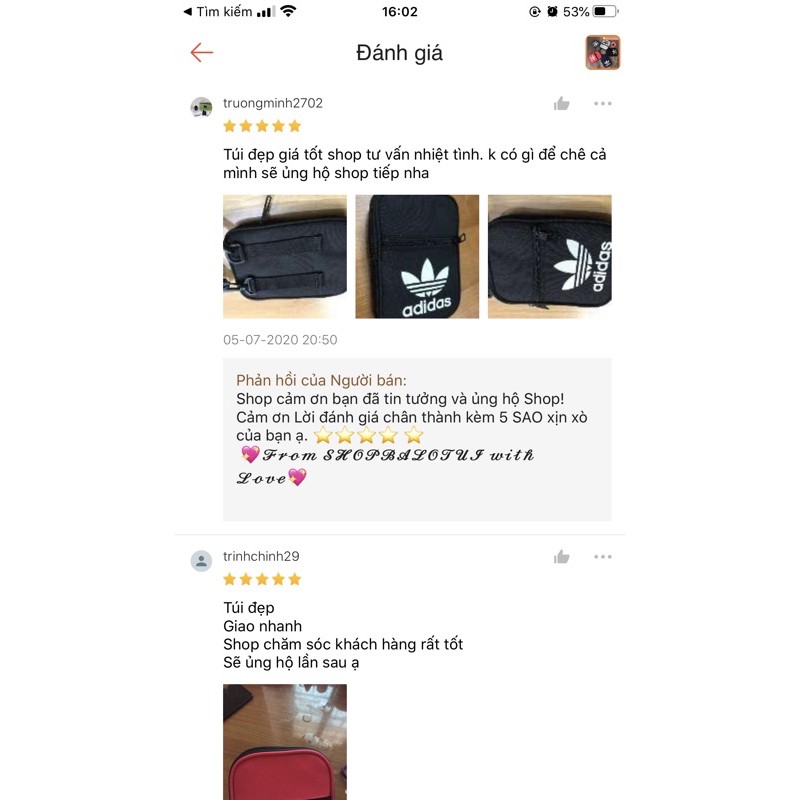The width and height of the screenshot is (800, 800).
Task: View trinhchinh29's red bag photo
Action: [285, 741]
